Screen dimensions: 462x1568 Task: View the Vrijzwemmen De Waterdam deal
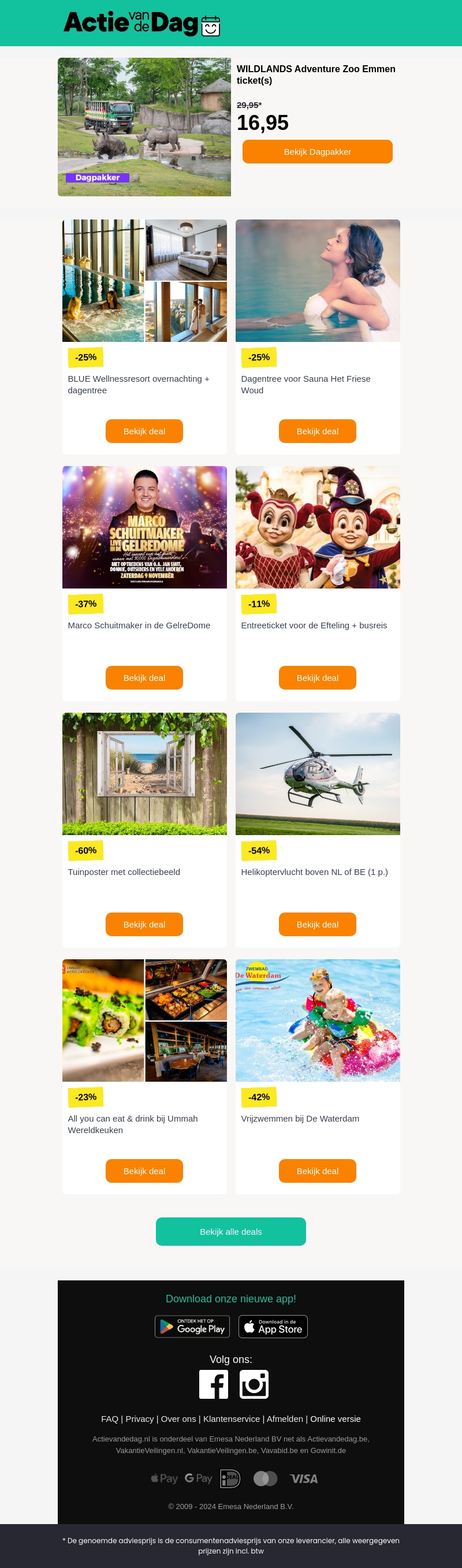(317, 1171)
